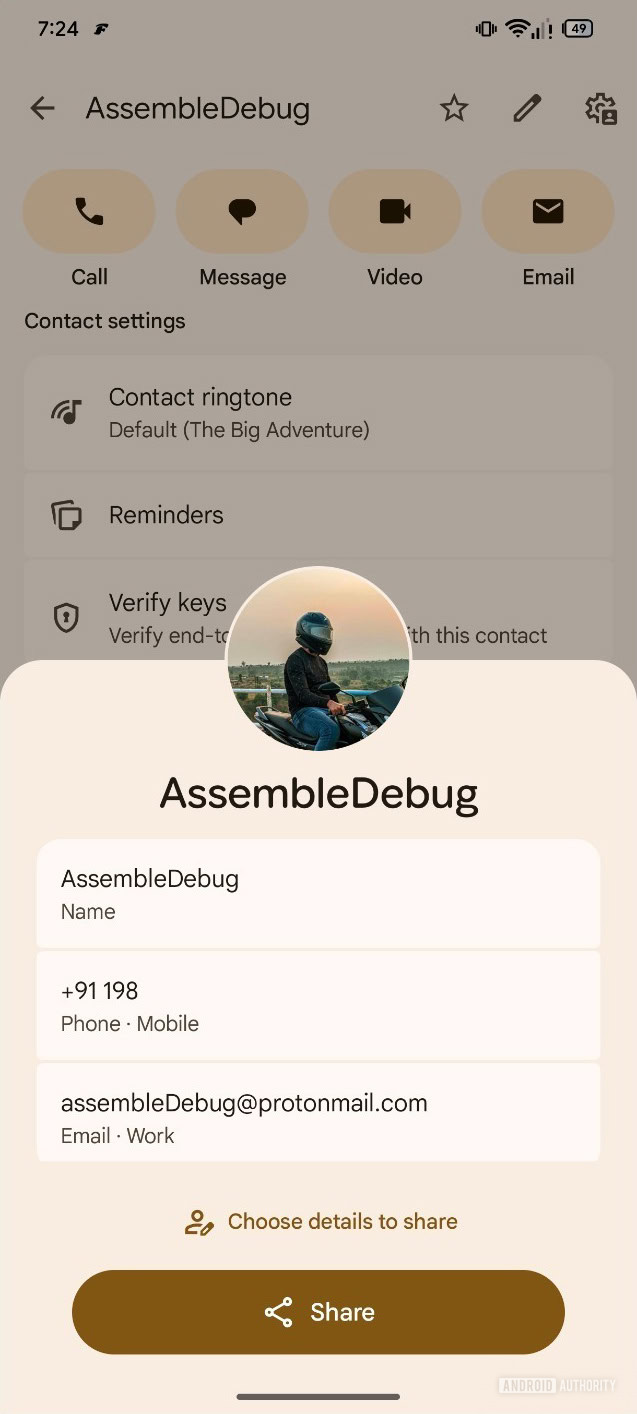This screenshot has width=637, height=1414.
Task: Open Reminders for this contact
Action: 318,516
